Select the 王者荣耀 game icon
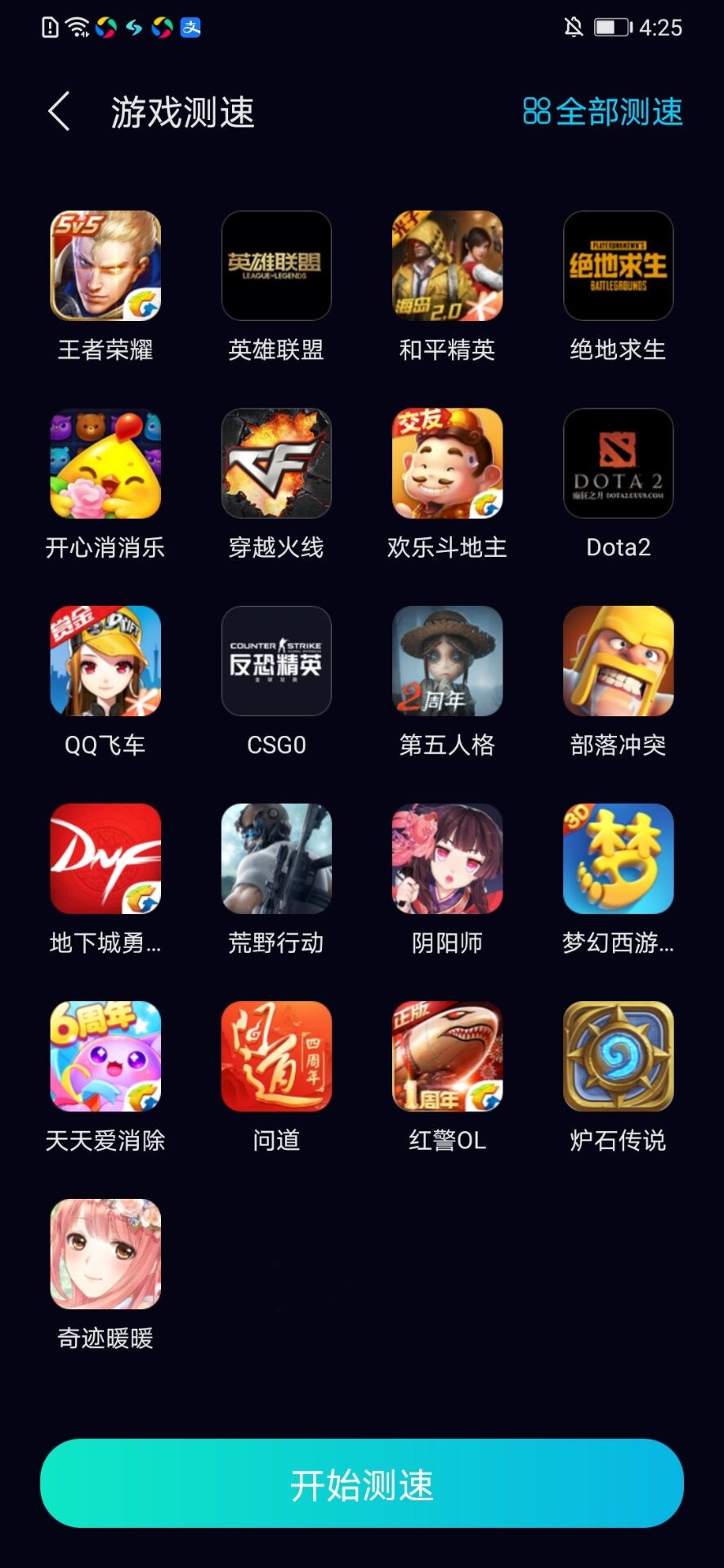This screenshot has width=724, height=1568. 105,265
